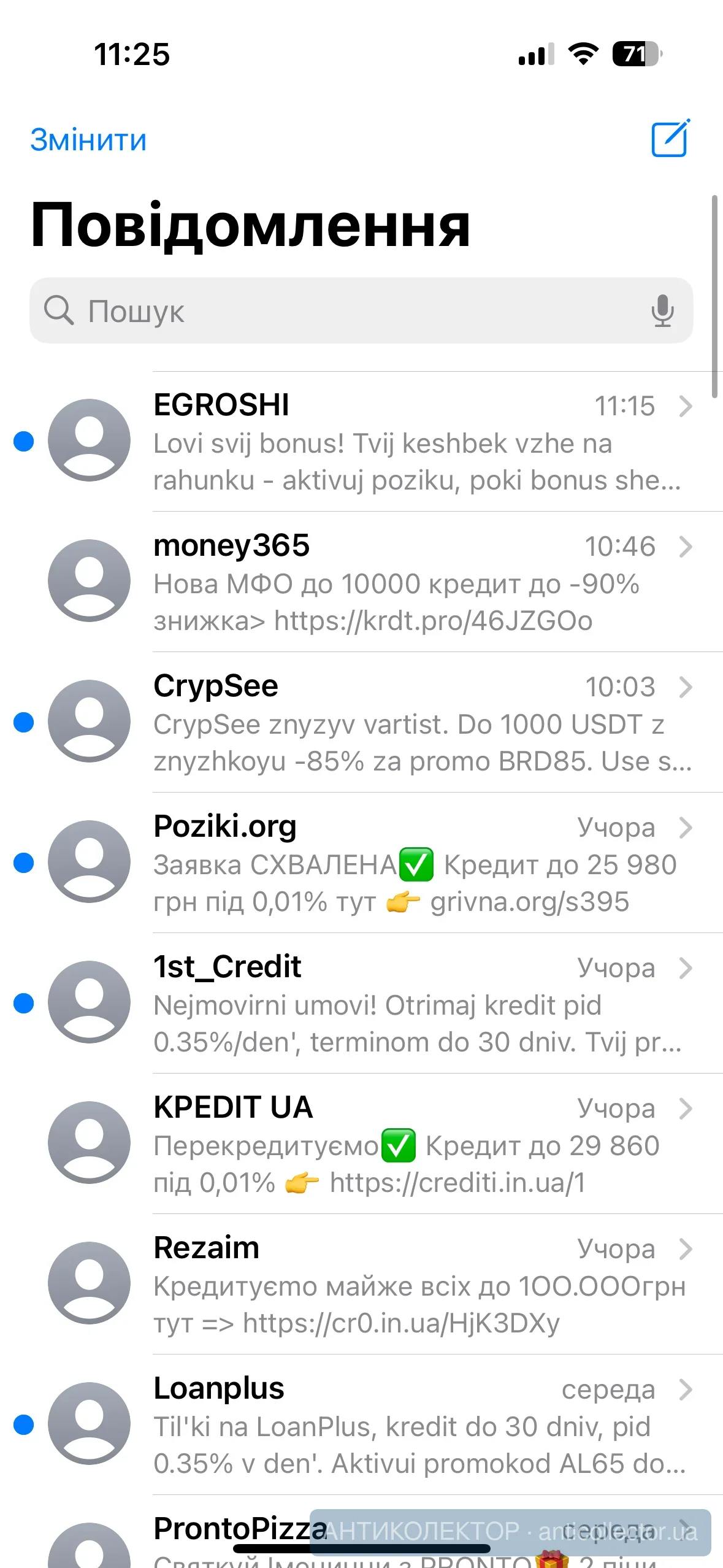Read the 1st_Credit message
Viewport: 723px width, 1568px height.
417,1004
